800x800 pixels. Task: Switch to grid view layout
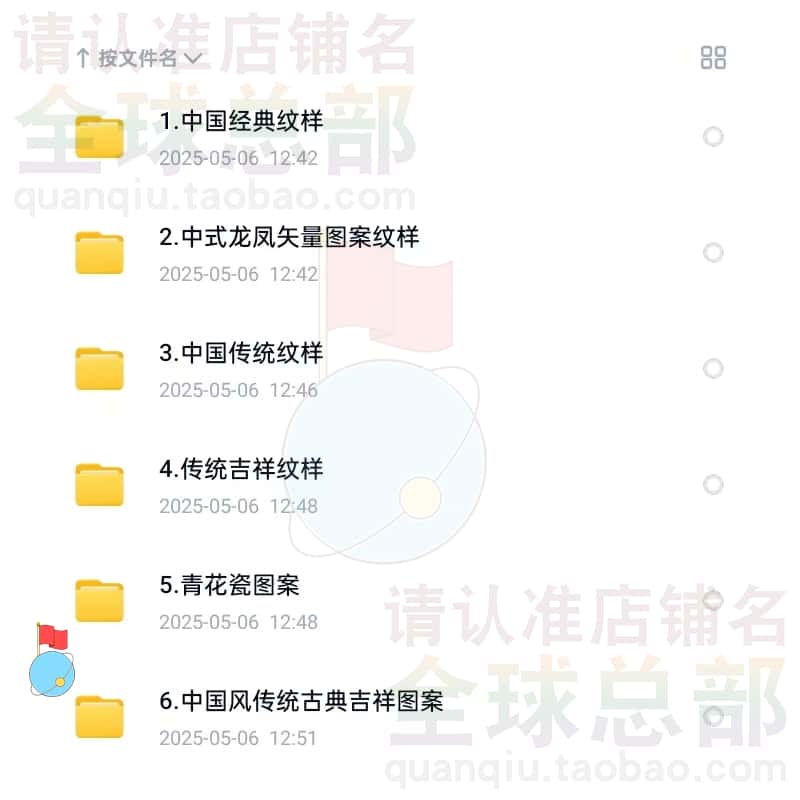[x=713, y=57]
